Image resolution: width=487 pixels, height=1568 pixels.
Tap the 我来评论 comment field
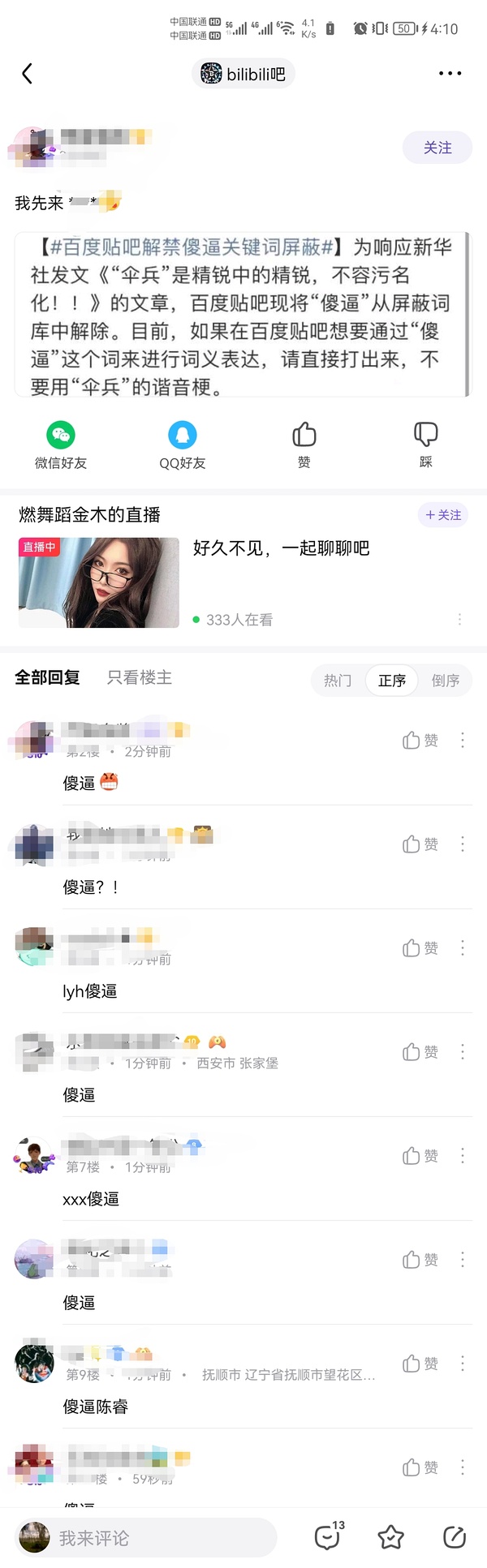[146, 1538]
